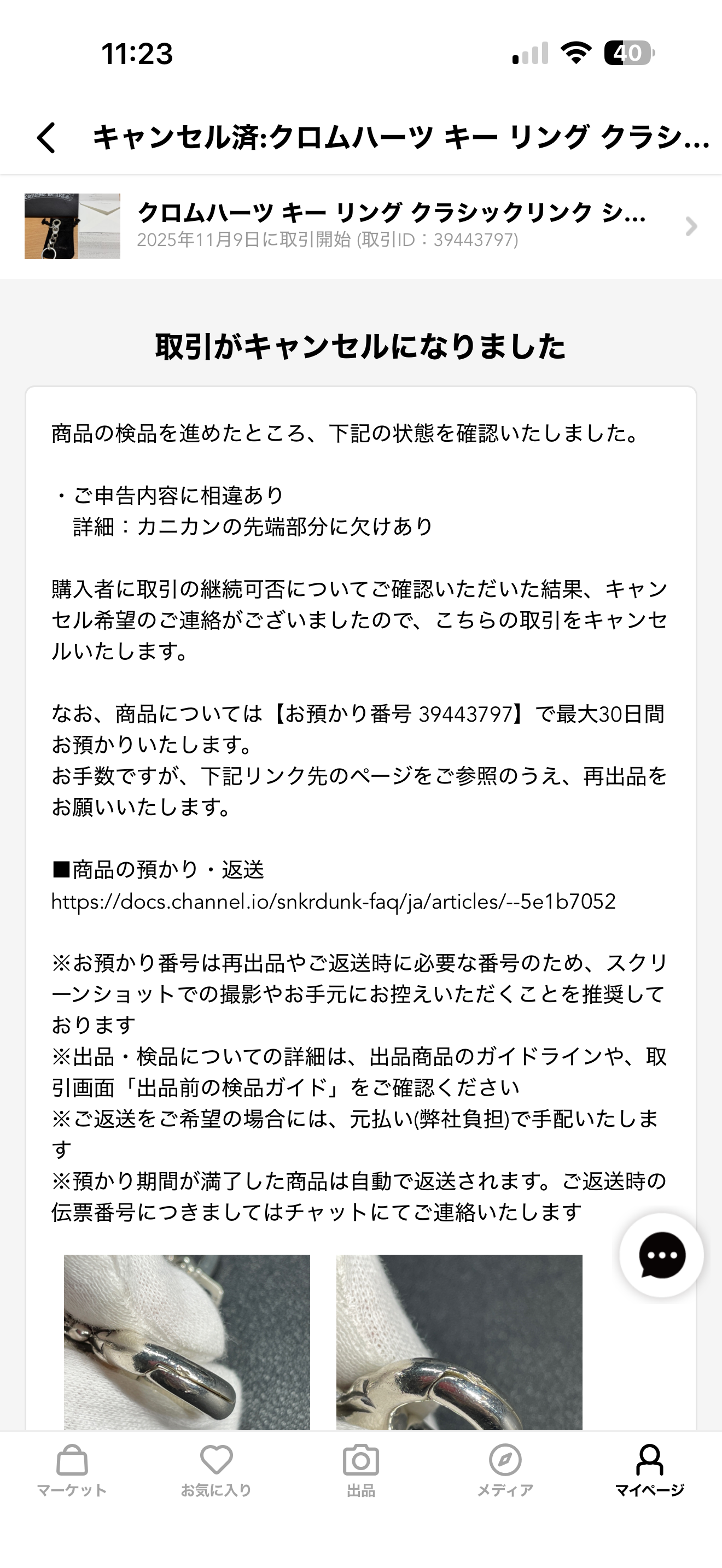Select the マイページ tab
Viewport: 722px width, 1568px height.
tap(650, 1471)
